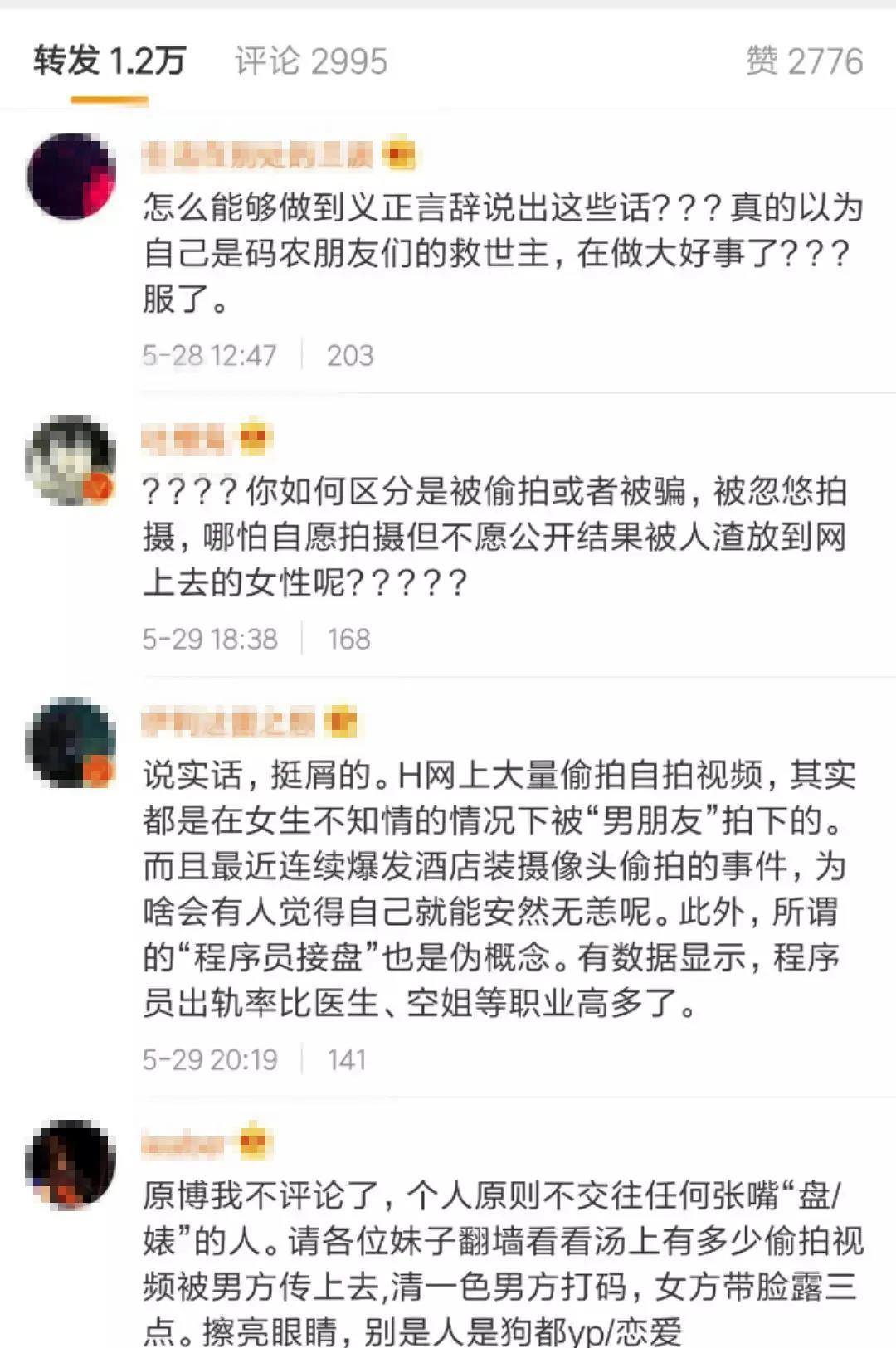Screen dimensions: 896x1348
Task: Open the comment starting 说实话，挺屑的
Action: [x=498, y=888]
